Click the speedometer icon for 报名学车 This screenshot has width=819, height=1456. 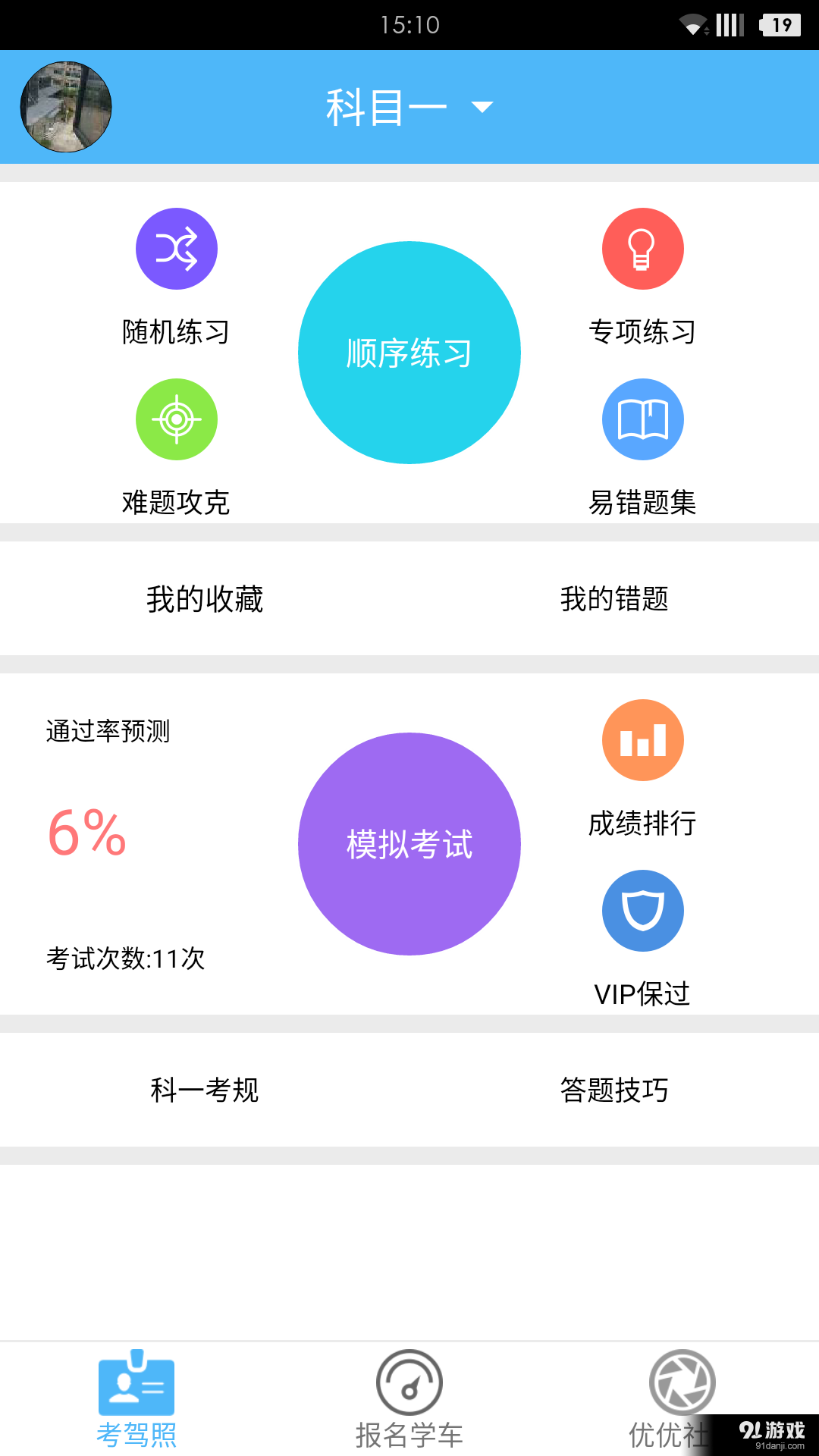coord(409,1382)
